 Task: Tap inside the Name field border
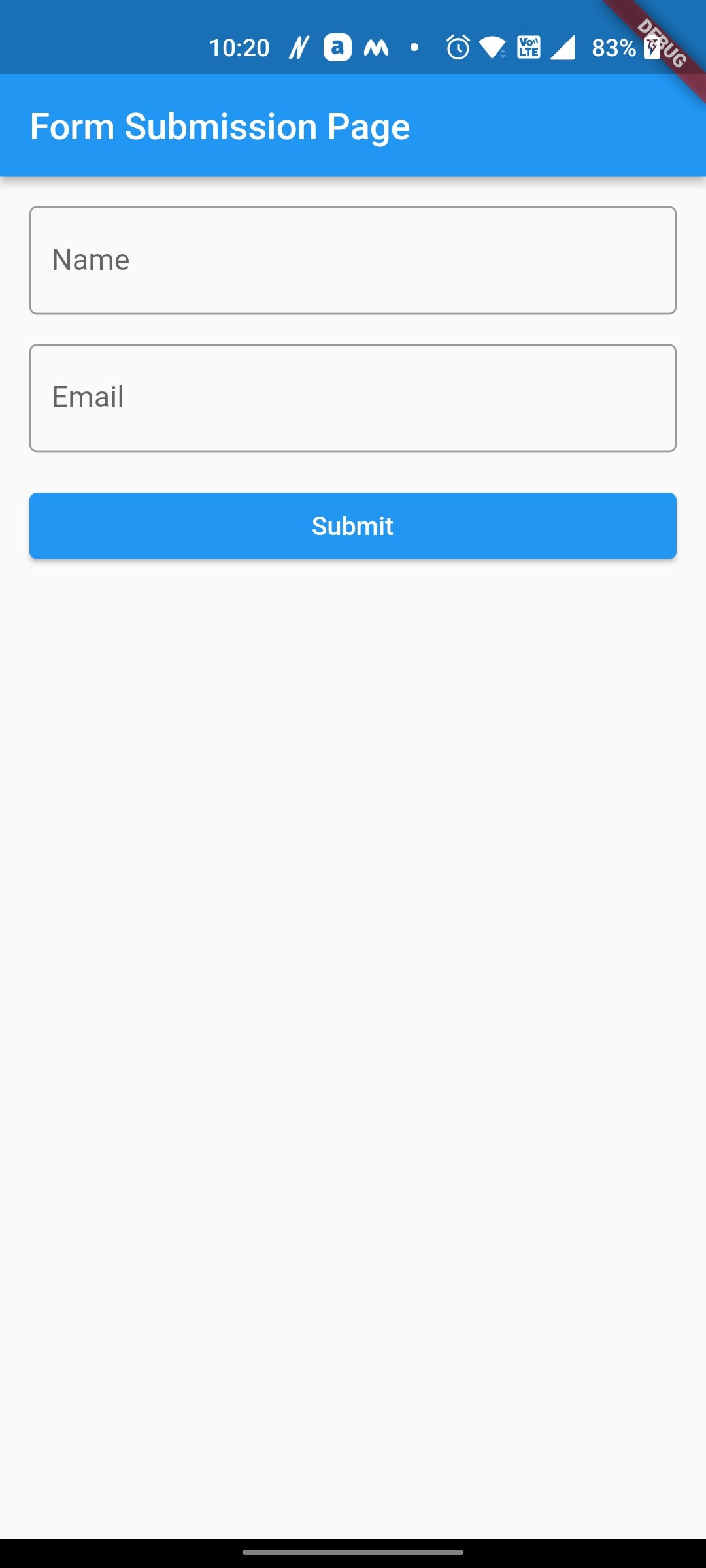tap(353, 259)
